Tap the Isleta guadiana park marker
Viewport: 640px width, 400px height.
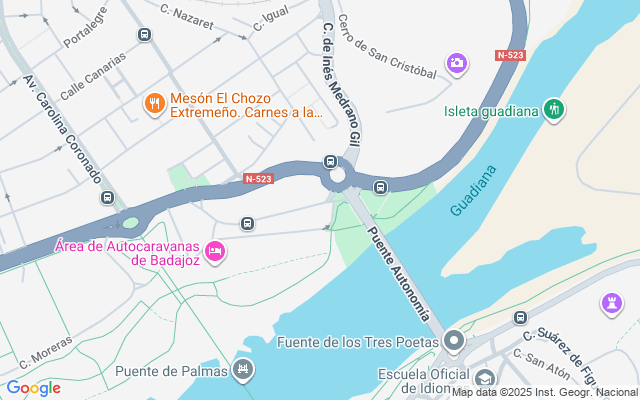point(554,110)
